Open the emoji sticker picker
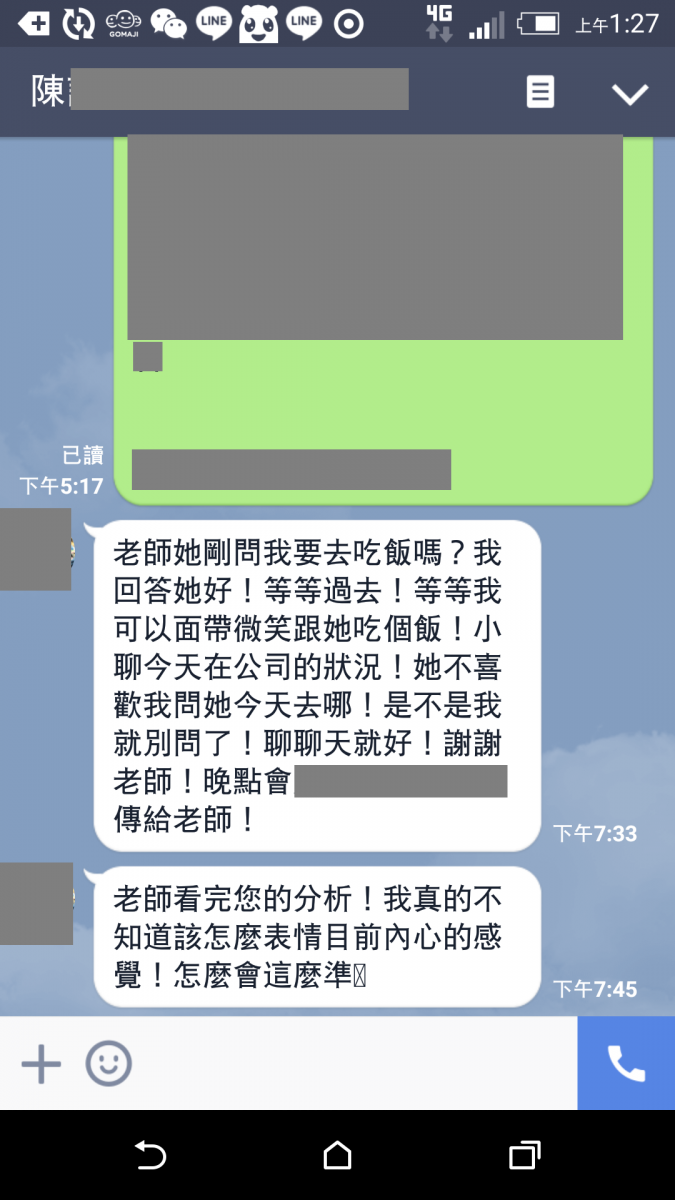Screen dimensions: 675x1200 (x=108, y=1063)
